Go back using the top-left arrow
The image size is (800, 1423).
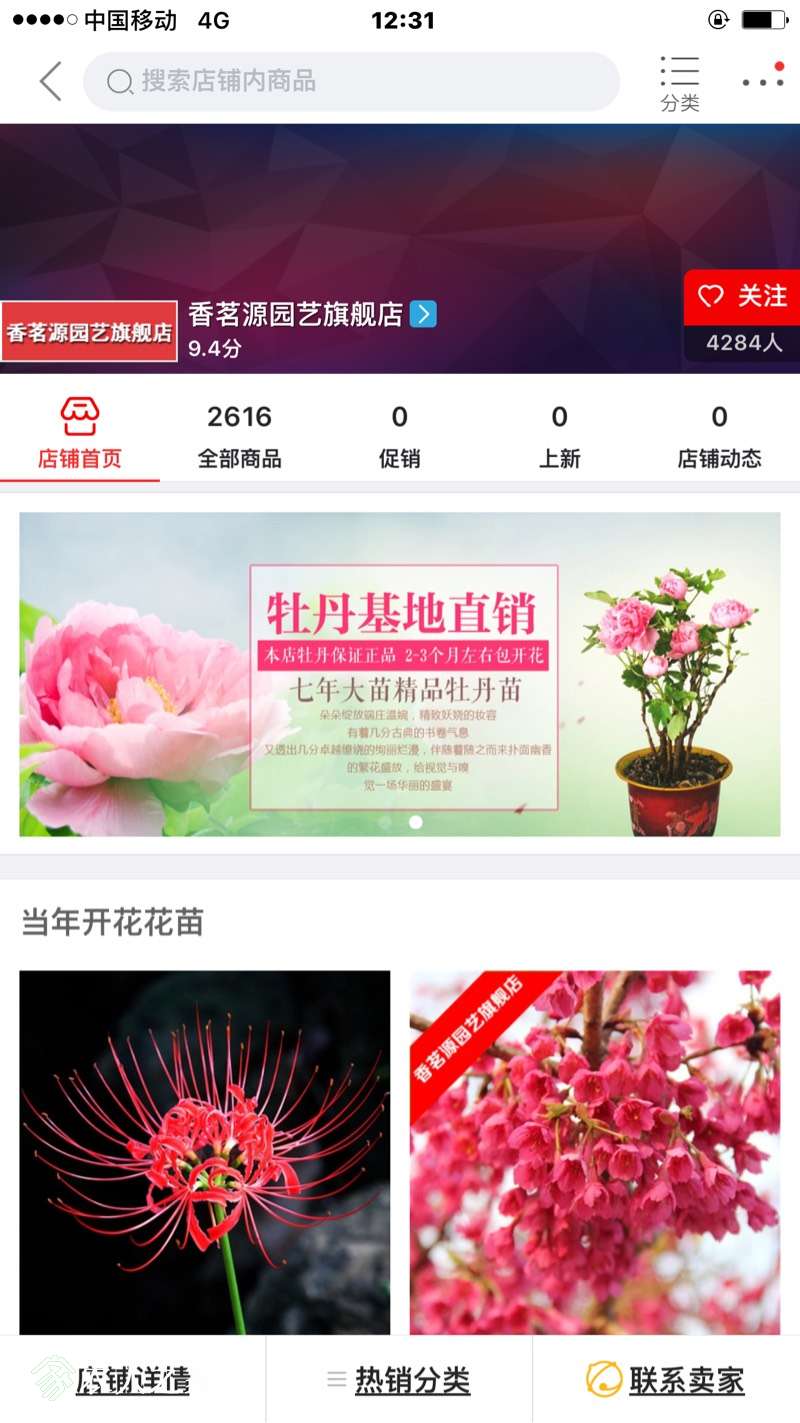[x=50, y=81]
